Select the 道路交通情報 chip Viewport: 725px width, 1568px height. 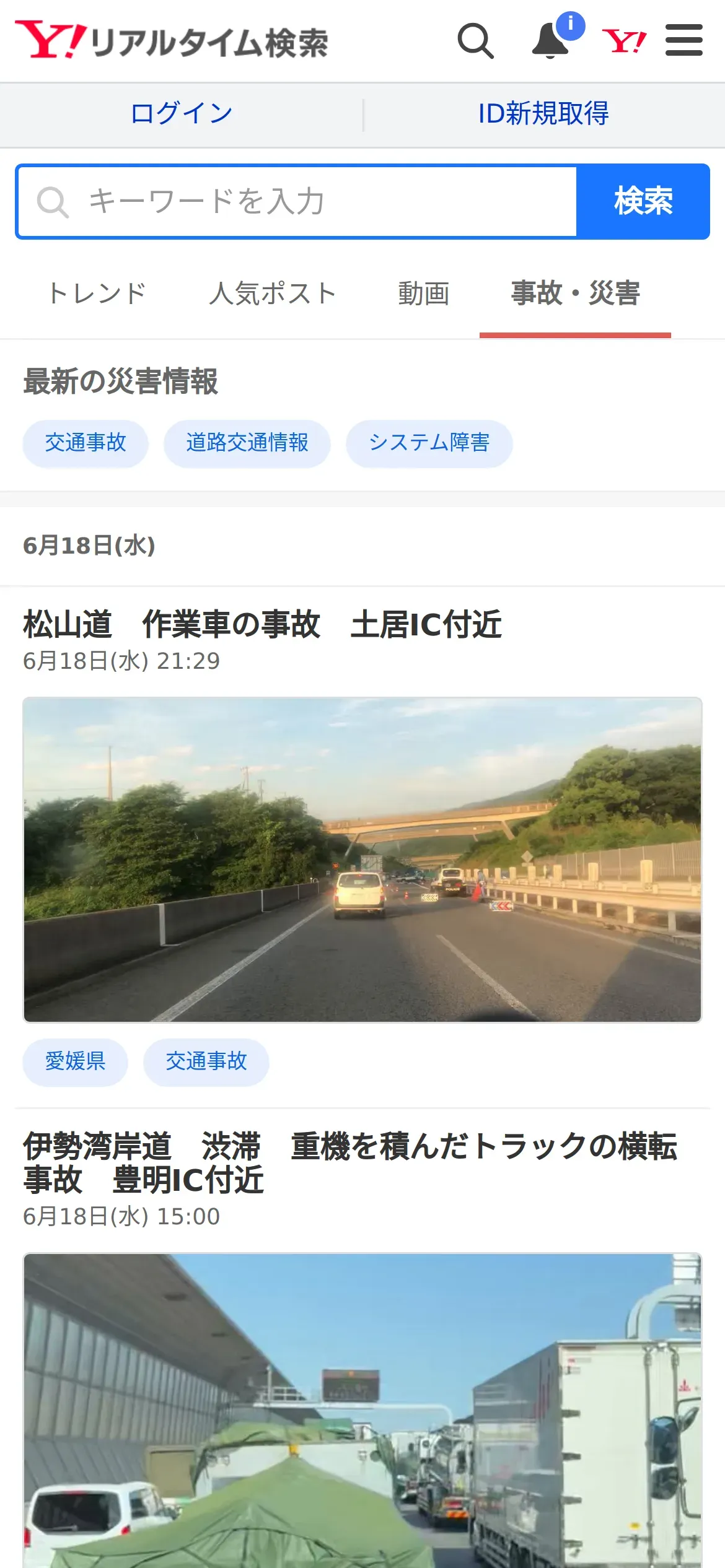[x=247, y=443]
